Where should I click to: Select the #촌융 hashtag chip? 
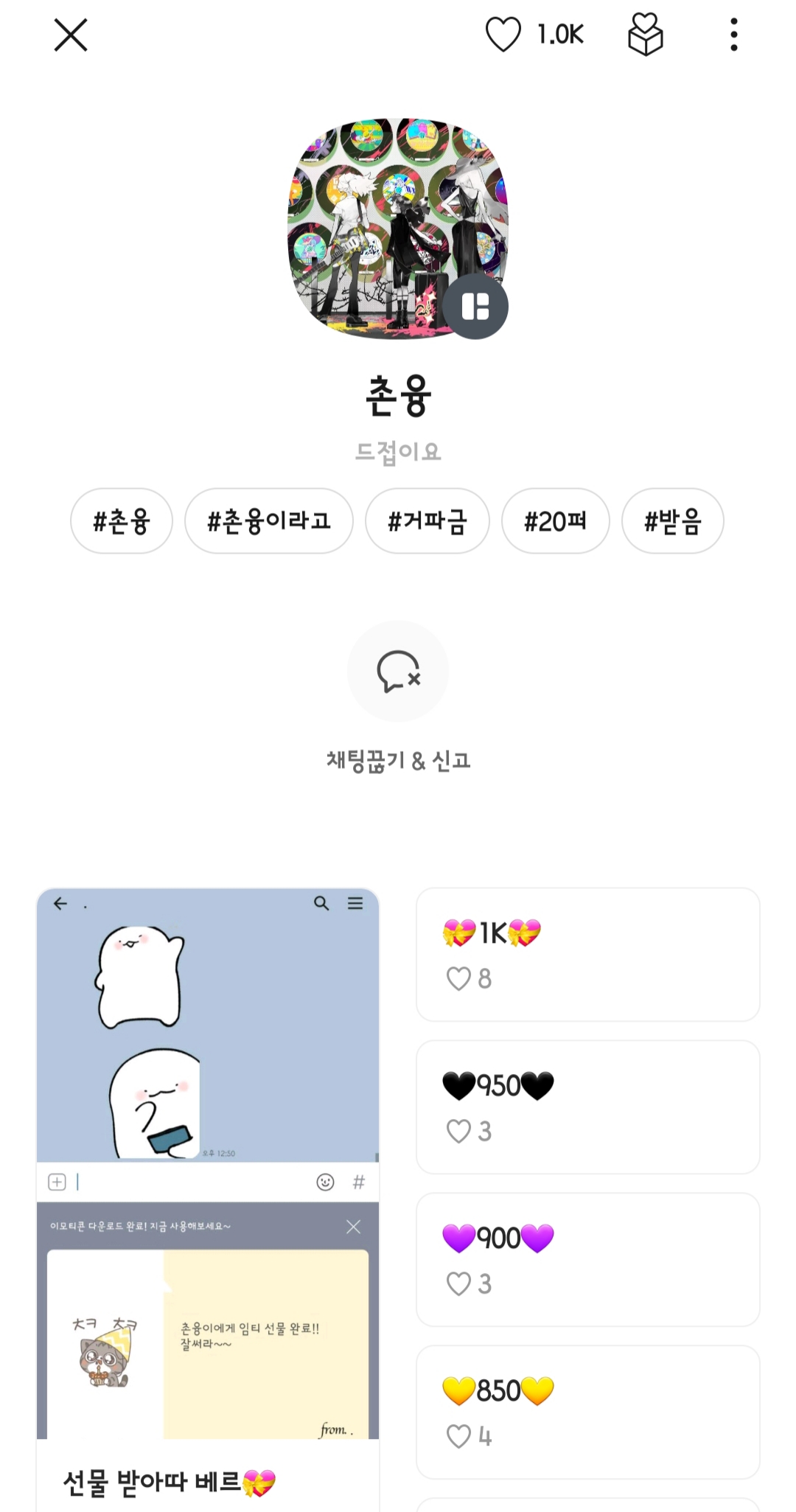(x=122, y=521)
